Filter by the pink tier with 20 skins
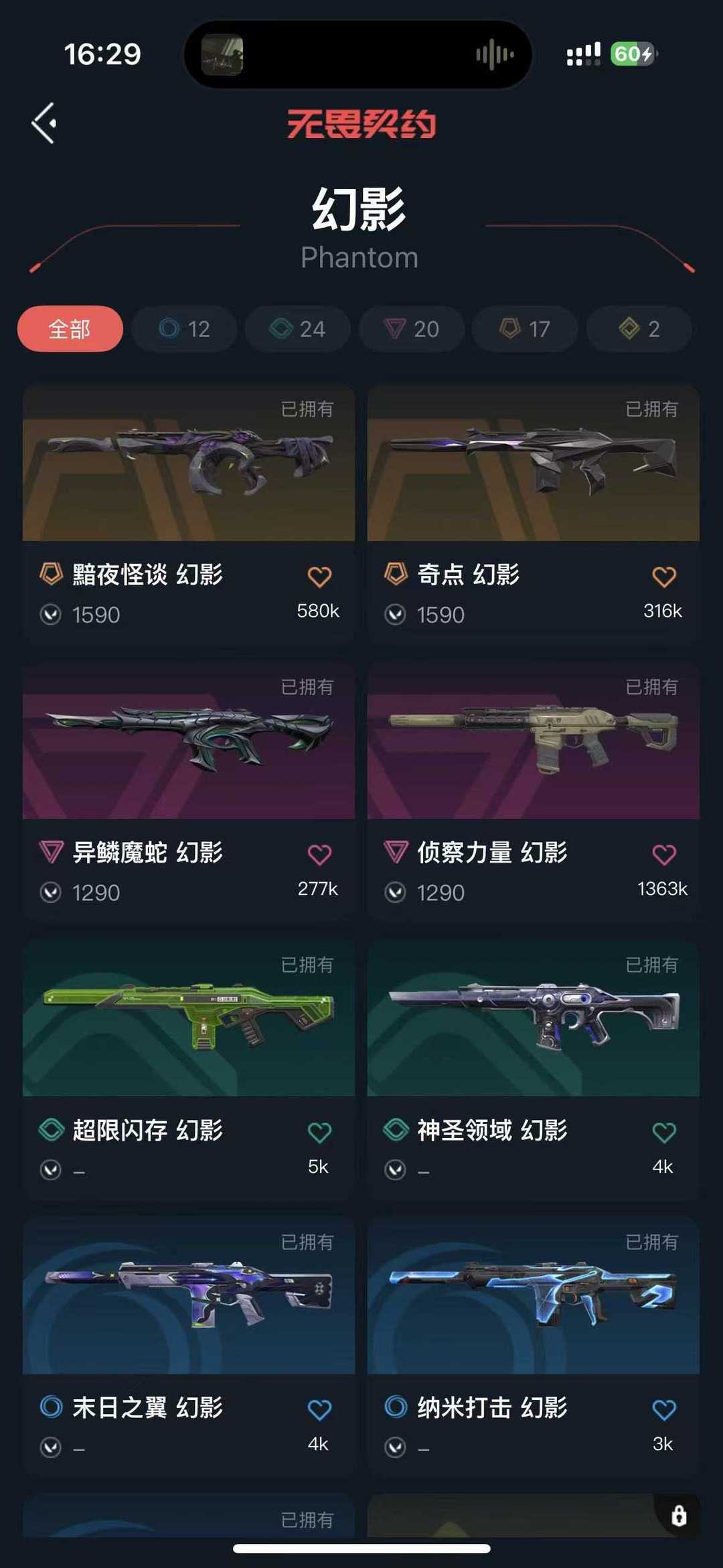The width and height of the screenshot is (723, 1568). click(x=411, y=329)
